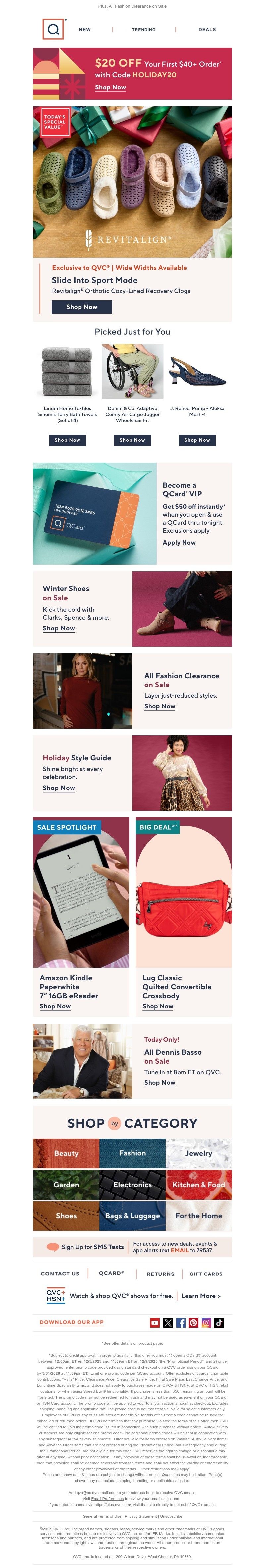Open the DEALS navigation link
Image resolution: width=265 pixels, height=1568 pixels.
coord(207,29)
